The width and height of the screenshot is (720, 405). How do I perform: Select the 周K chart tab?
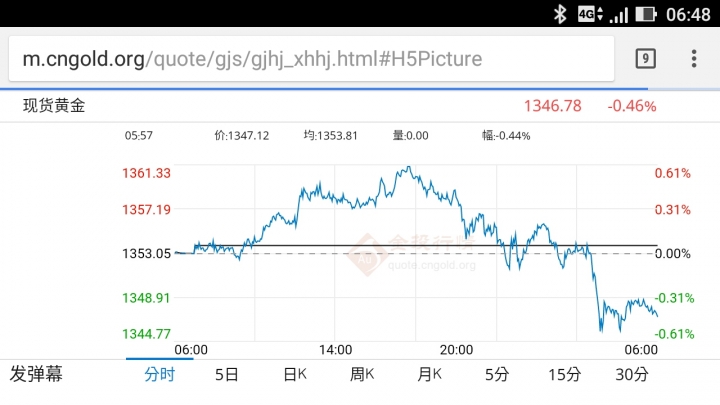pyautogui.click(x=362, y=375)
